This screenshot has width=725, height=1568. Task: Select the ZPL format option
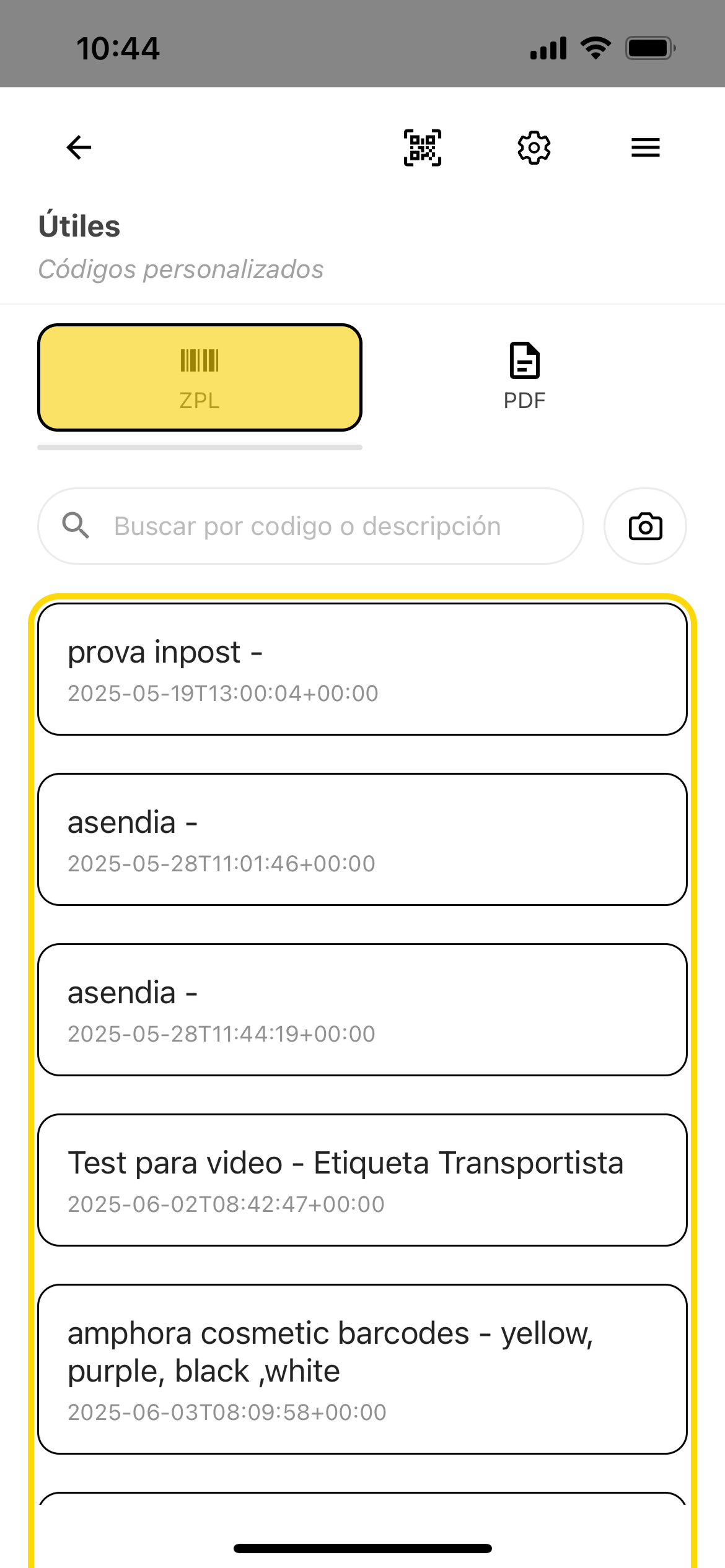tap(200, 377)
